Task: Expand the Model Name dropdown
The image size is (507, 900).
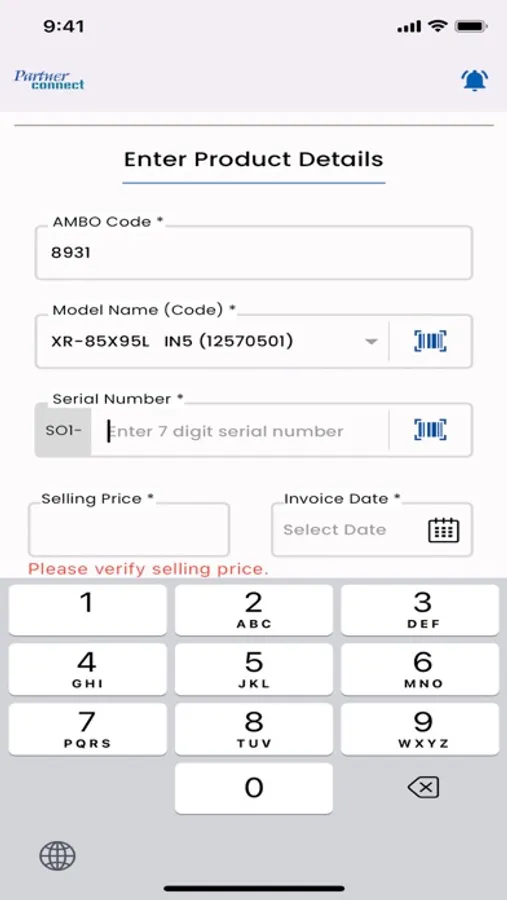Action: click(x=371, y=342)
